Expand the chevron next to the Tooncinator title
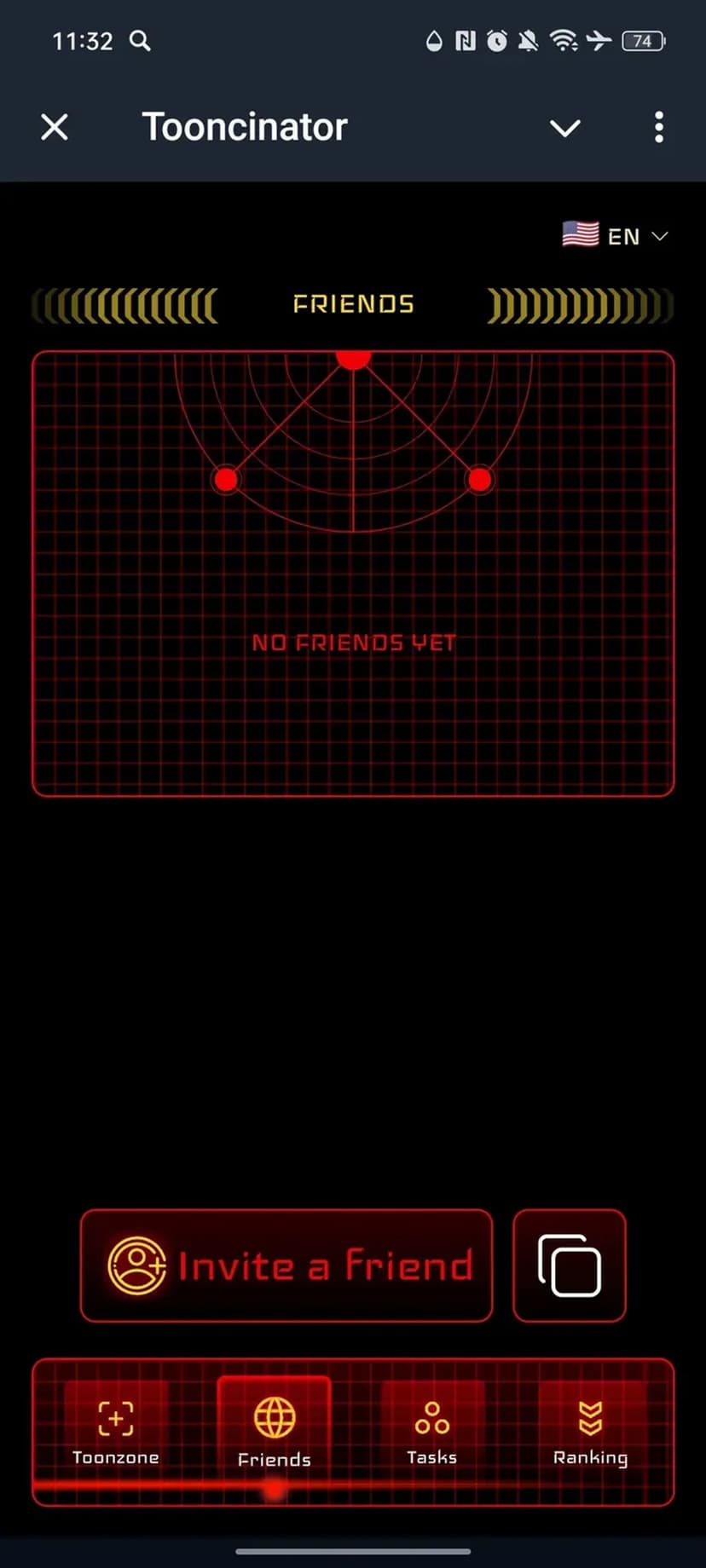Viewport: 706px width, 1568px height. (x=564, y=128)
